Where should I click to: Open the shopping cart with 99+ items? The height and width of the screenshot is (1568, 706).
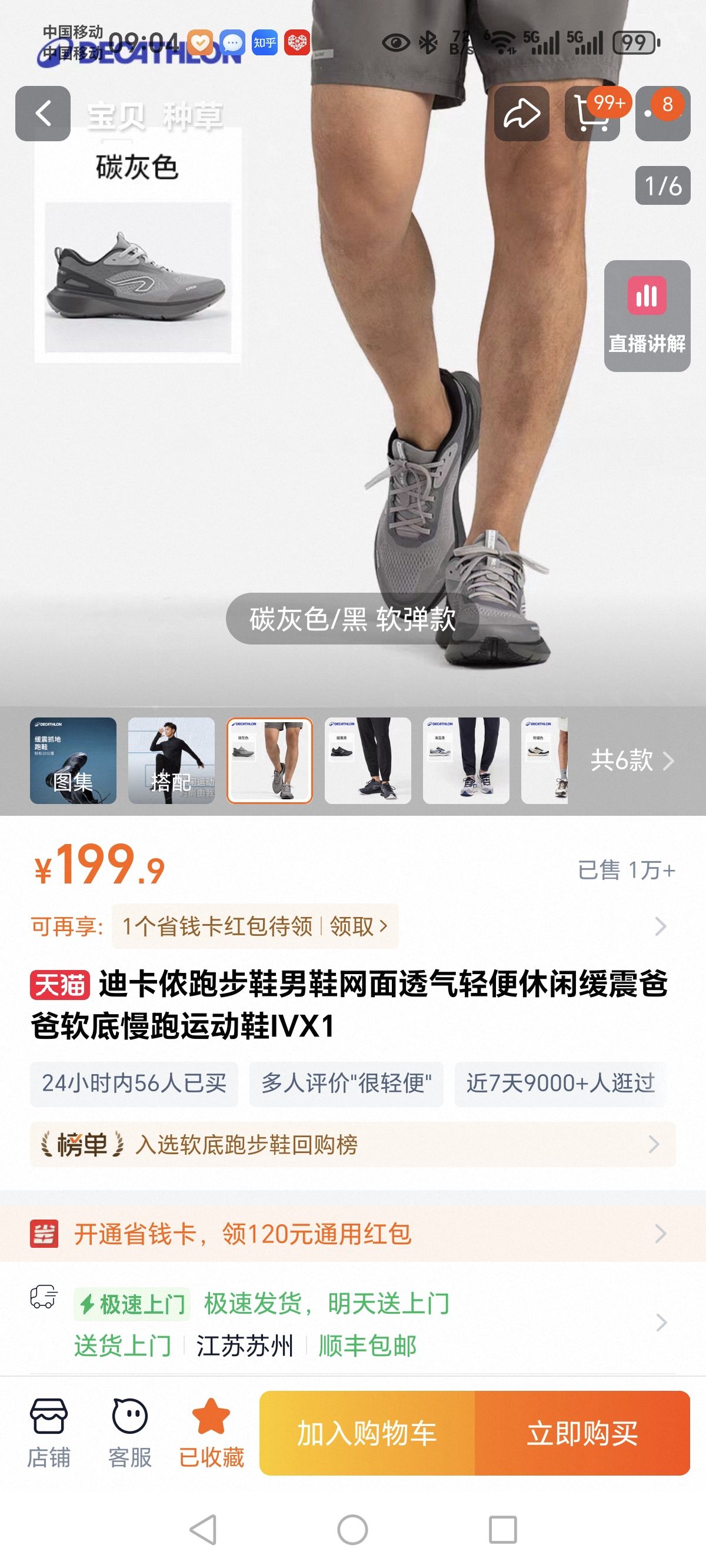click(592, 113)
